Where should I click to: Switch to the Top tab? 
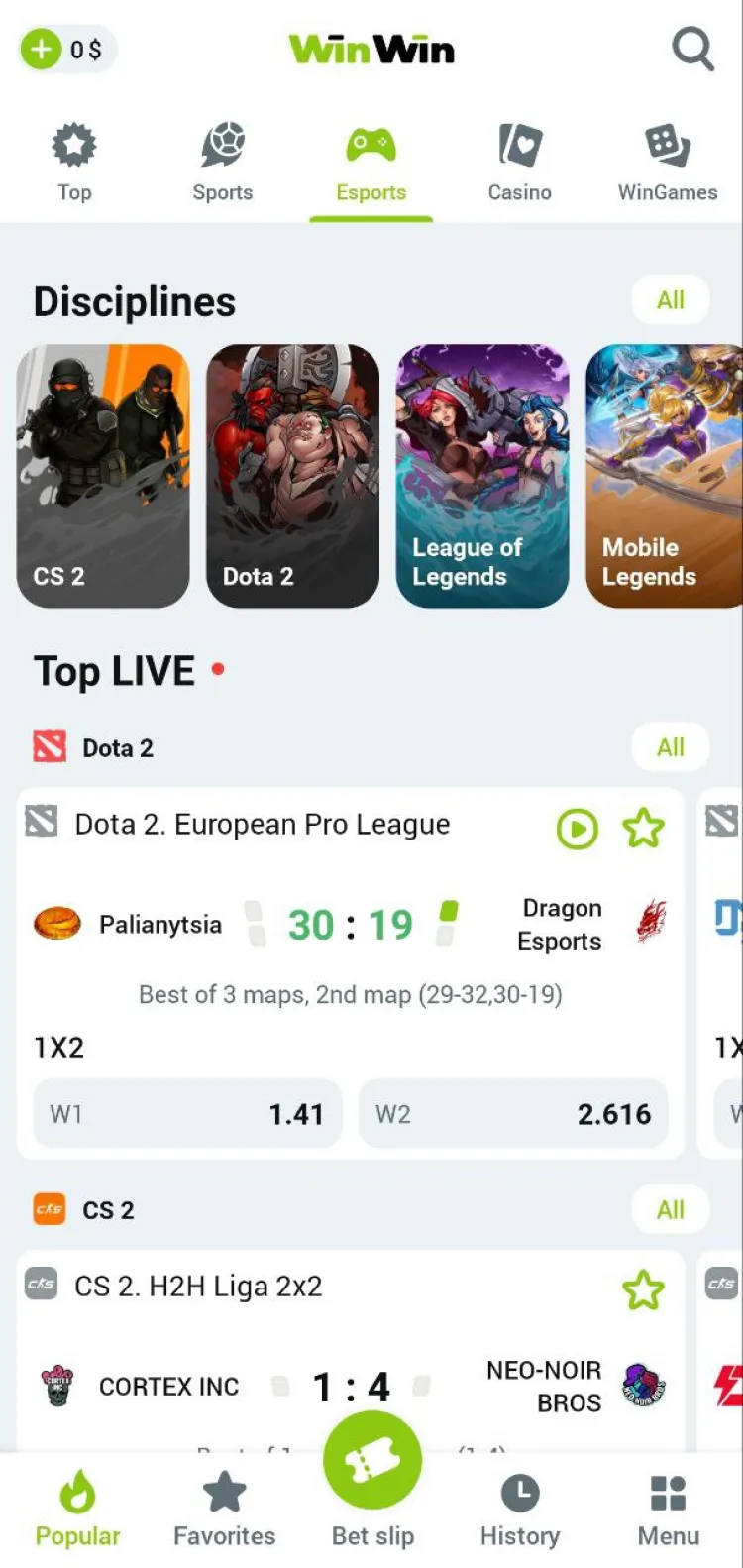coord(74,164)
